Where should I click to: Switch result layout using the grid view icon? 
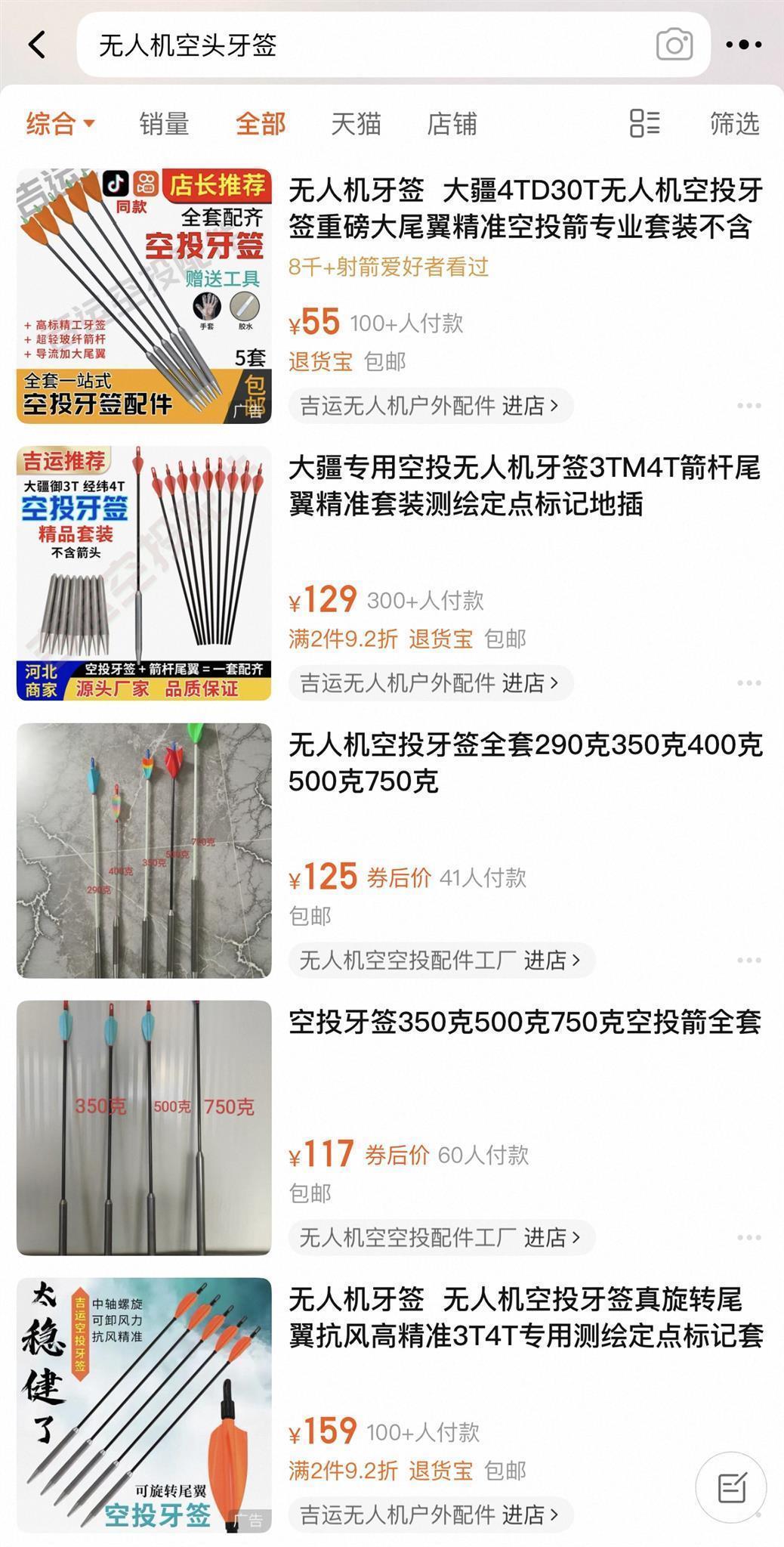pyautogui.click(x=646, y=123)
